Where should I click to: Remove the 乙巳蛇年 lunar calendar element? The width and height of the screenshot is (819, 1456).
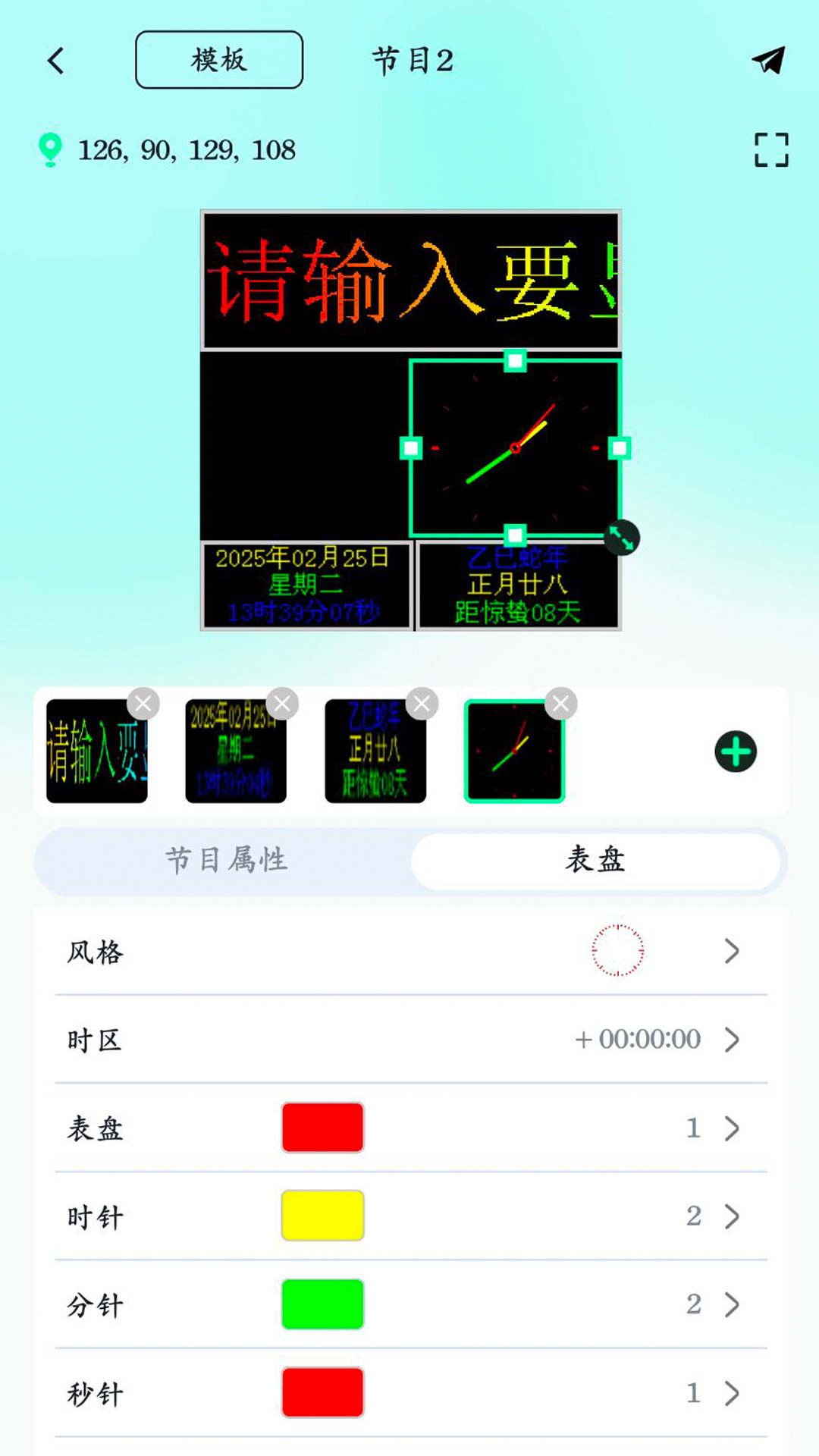point(422,704)
